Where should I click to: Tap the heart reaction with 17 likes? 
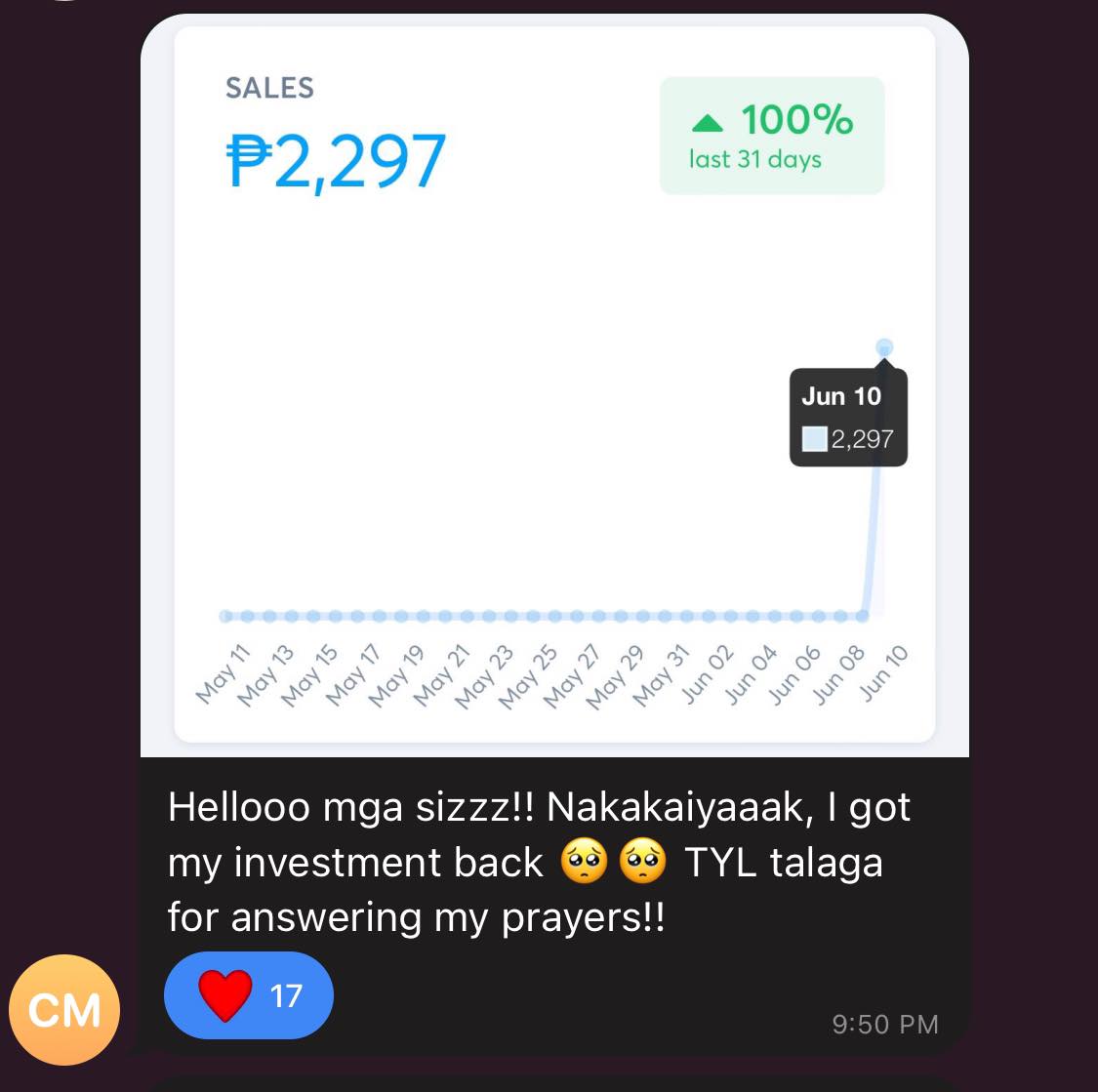pos(249,994)
